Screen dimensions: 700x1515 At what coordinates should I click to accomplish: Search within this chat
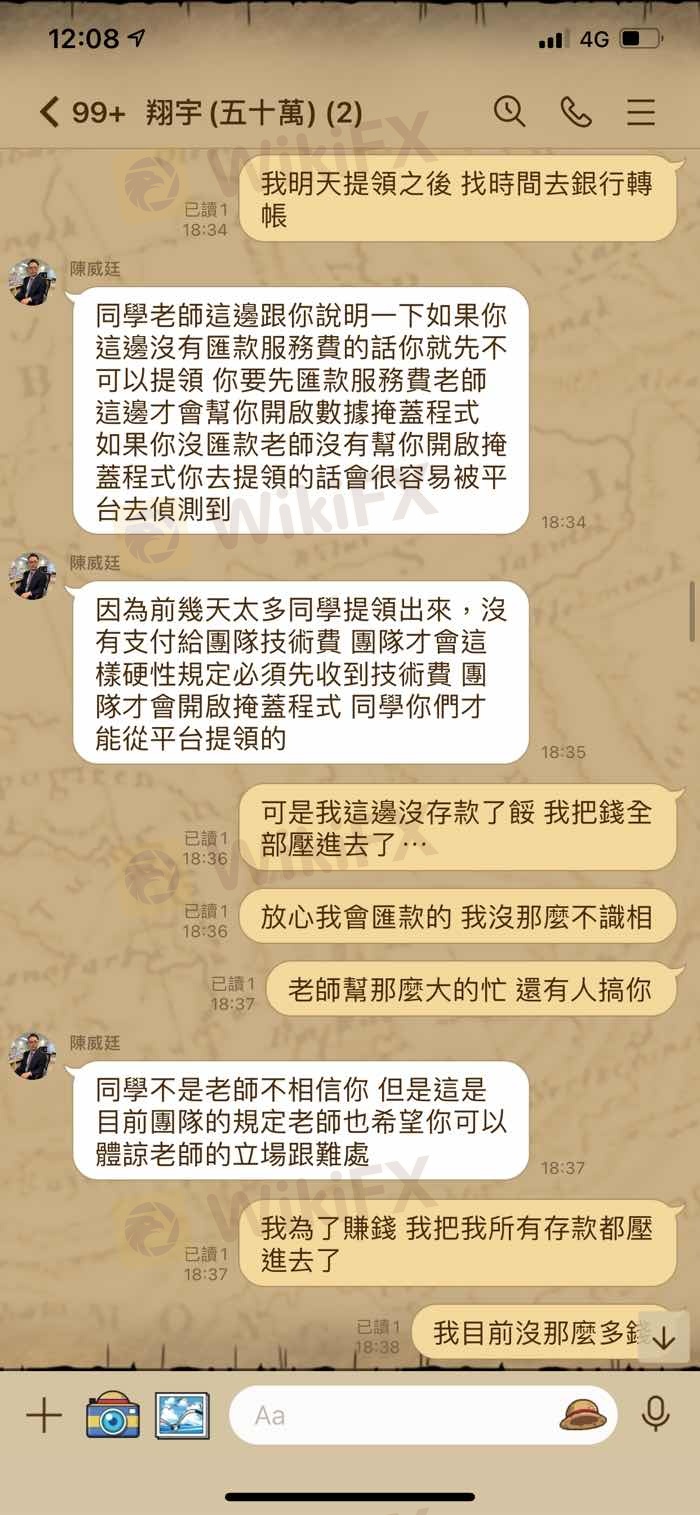click(x=509, y=112)
